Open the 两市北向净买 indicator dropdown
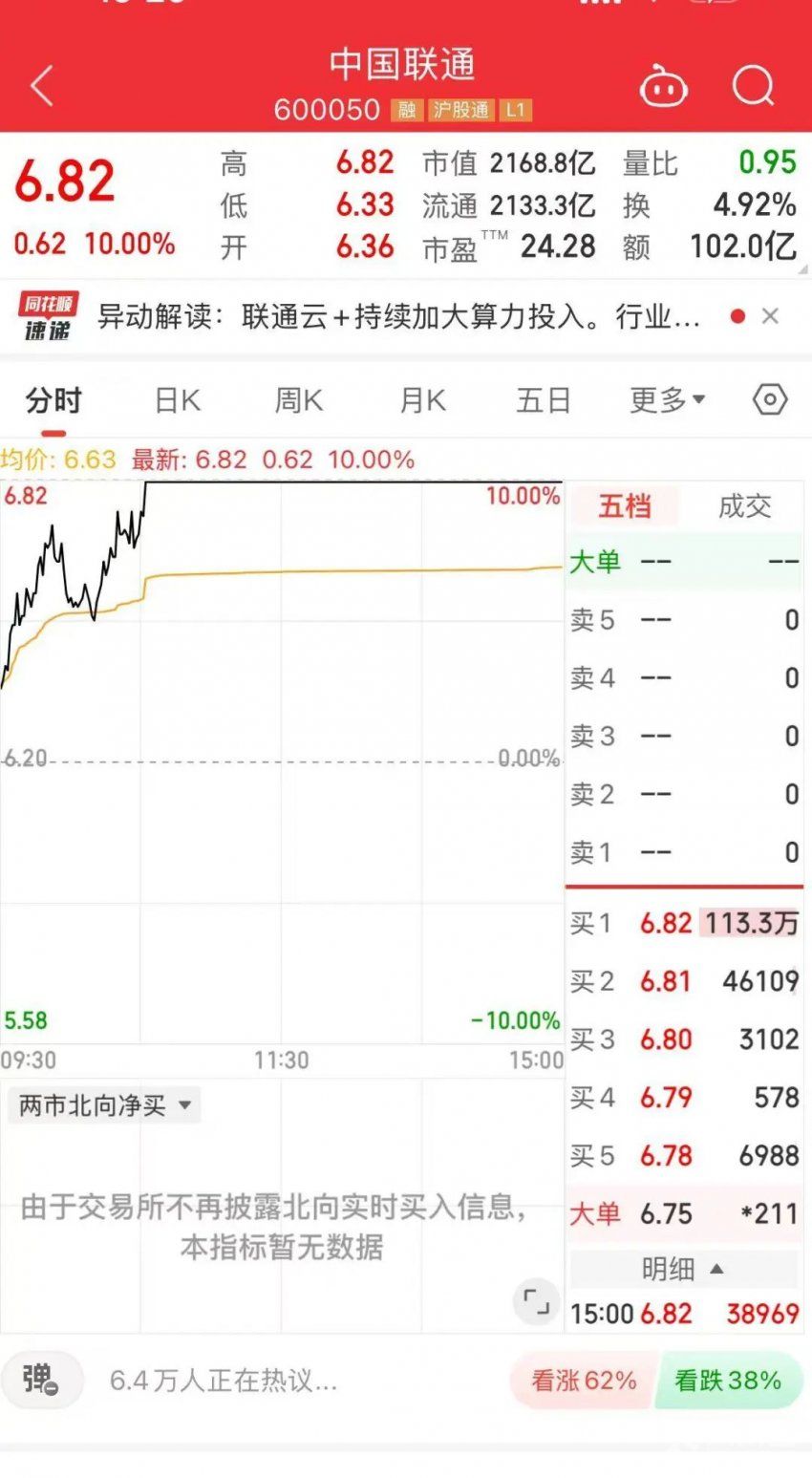 [104, 1105]
